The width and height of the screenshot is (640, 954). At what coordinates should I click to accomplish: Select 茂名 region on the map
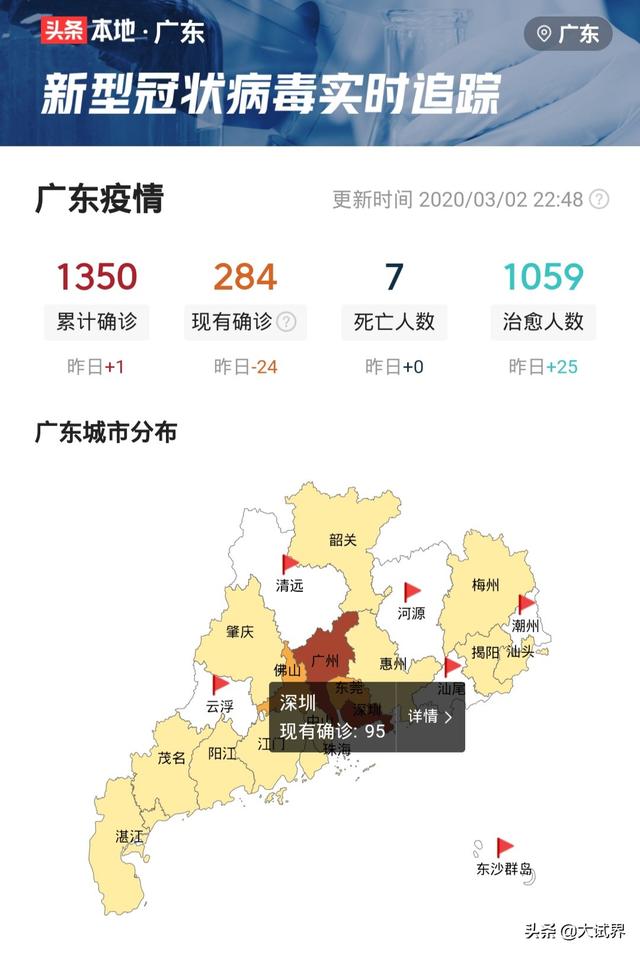click(x=172, y=758)
